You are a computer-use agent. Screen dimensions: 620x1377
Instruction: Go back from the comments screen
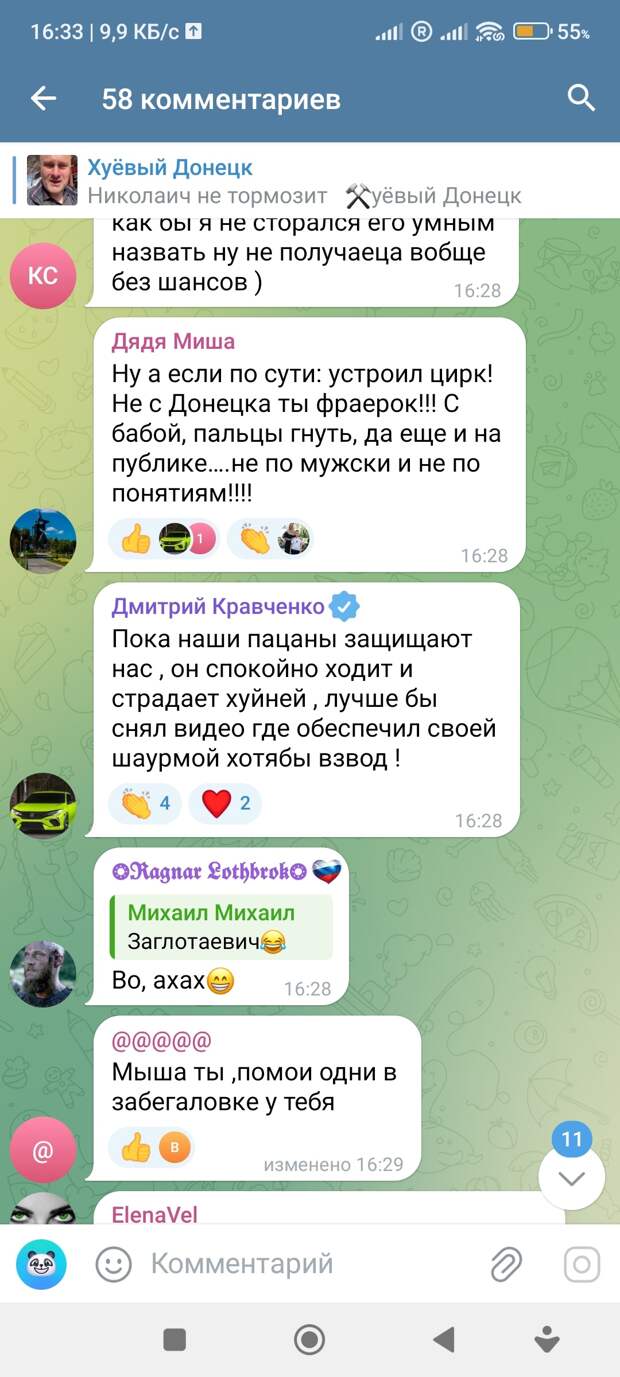tap(43, 98)
